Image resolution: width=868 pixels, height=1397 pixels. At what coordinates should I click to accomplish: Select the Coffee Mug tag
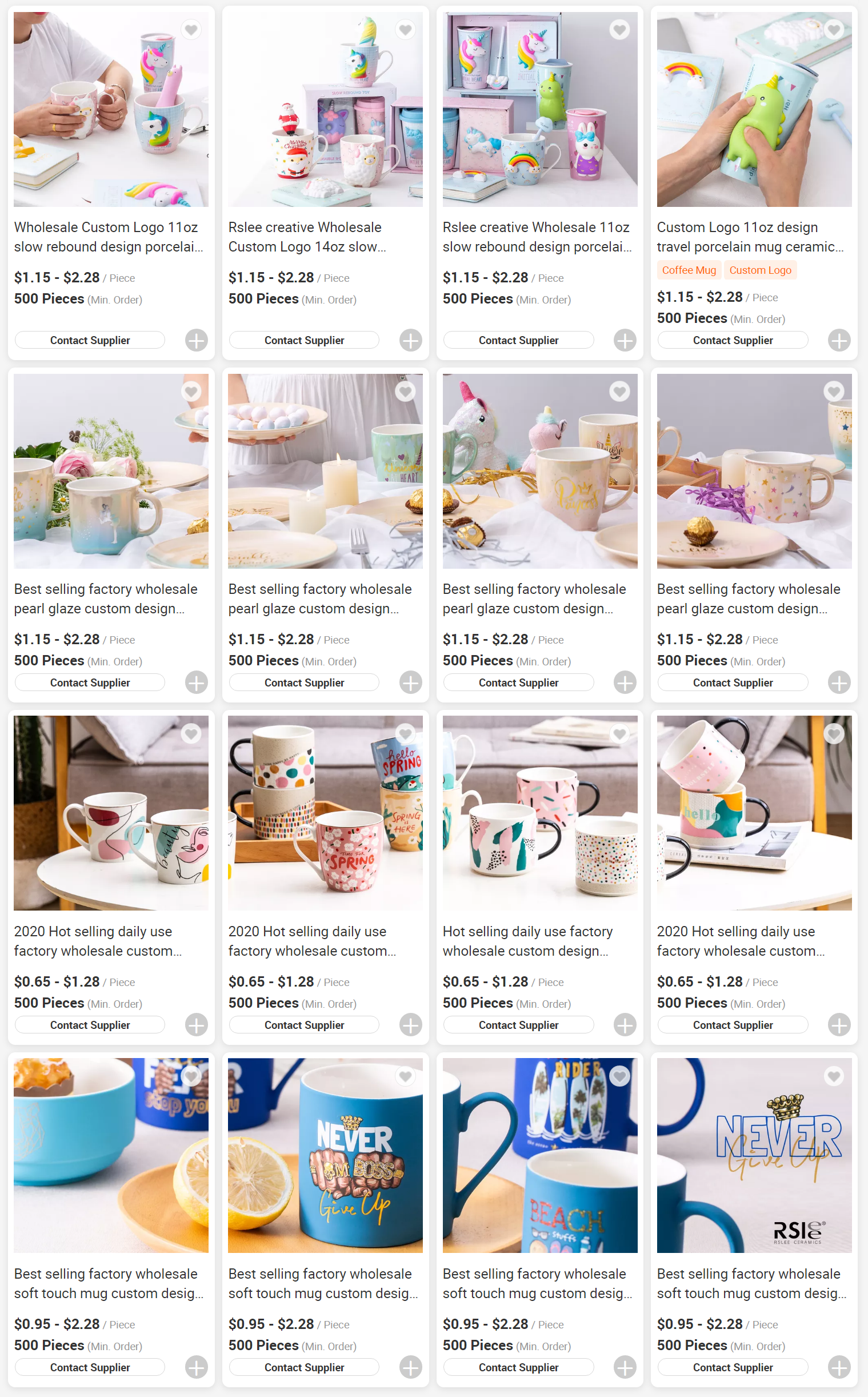(689, 270)
